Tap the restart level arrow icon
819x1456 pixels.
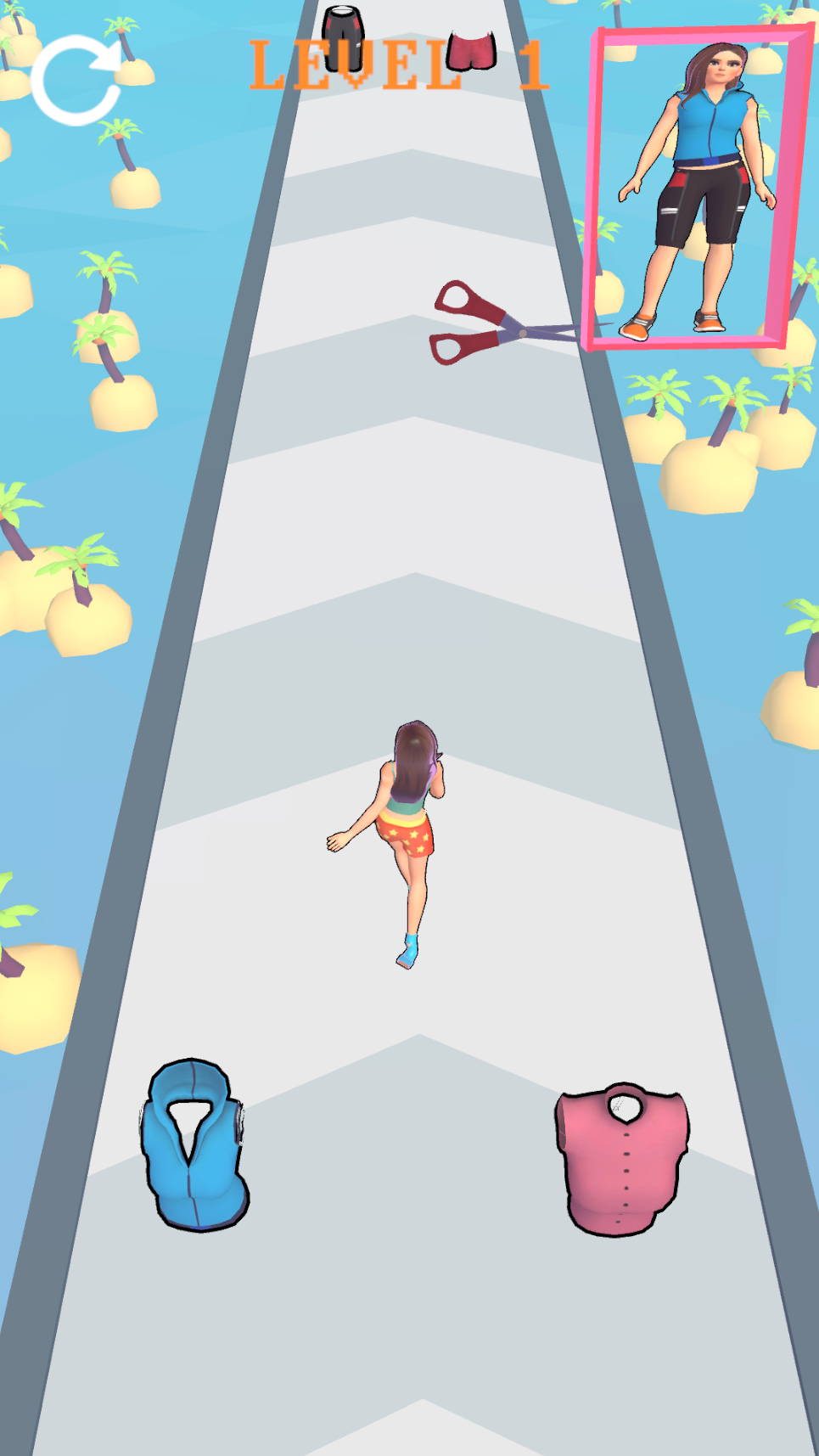tap(77, 80)
